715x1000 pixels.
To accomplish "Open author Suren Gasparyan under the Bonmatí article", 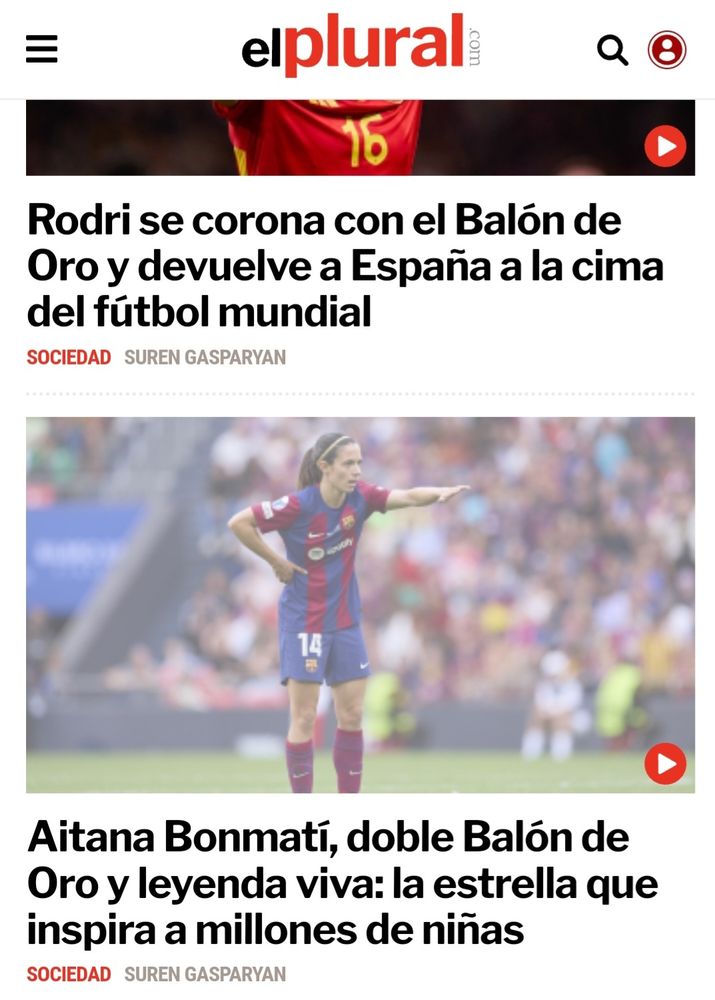I will pyautogui.click(x=205, y=974).
